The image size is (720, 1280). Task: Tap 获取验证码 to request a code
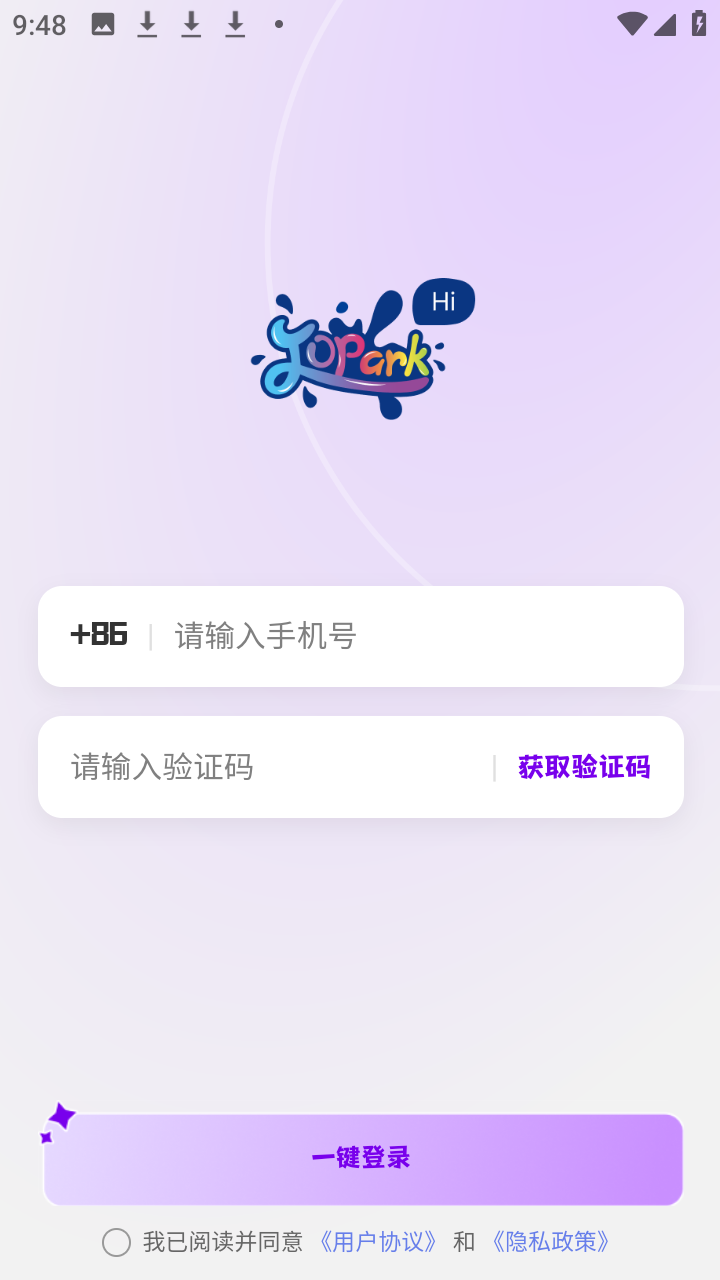(x=584, y=766)
